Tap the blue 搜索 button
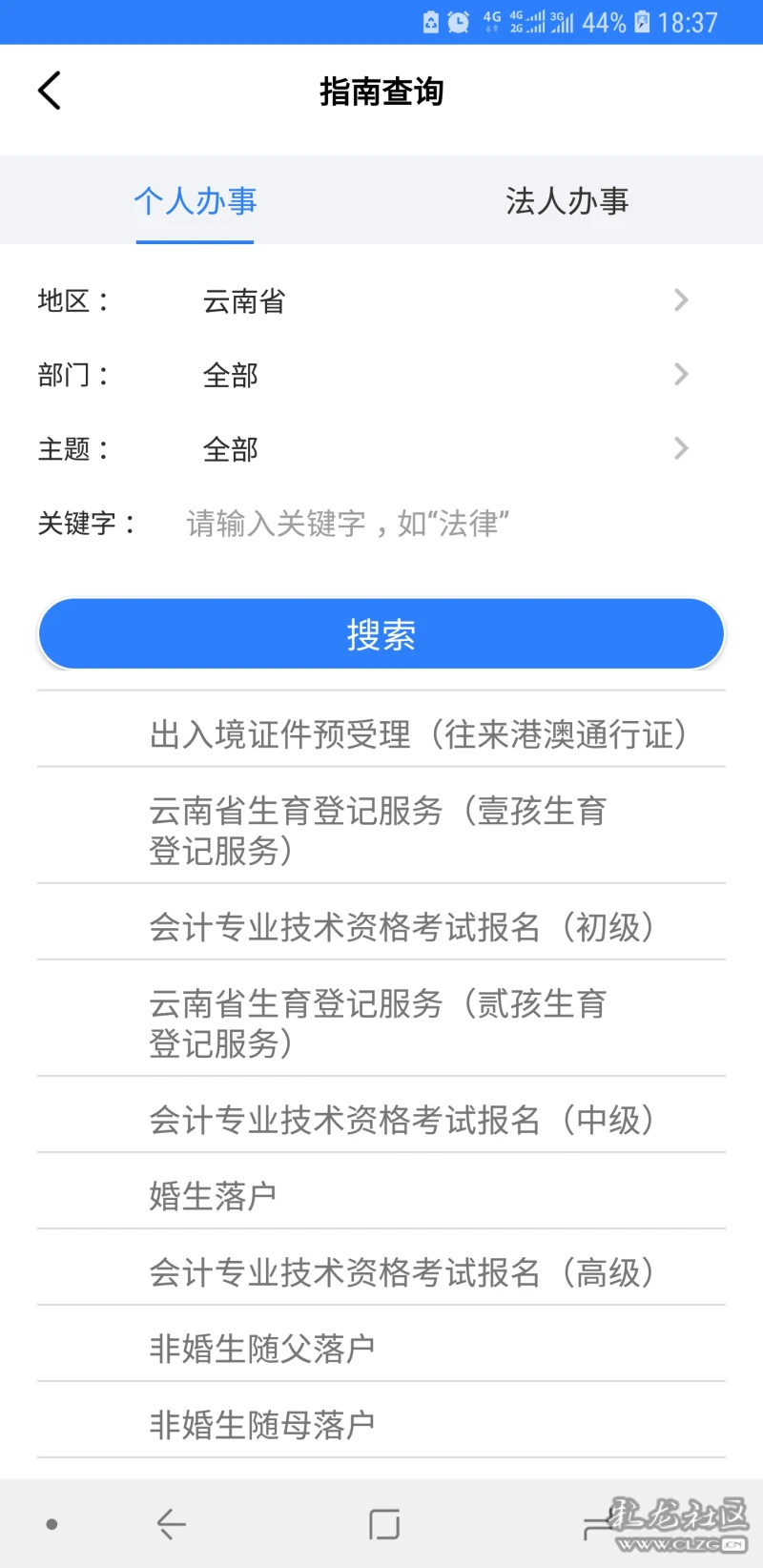 click(381, 634)
